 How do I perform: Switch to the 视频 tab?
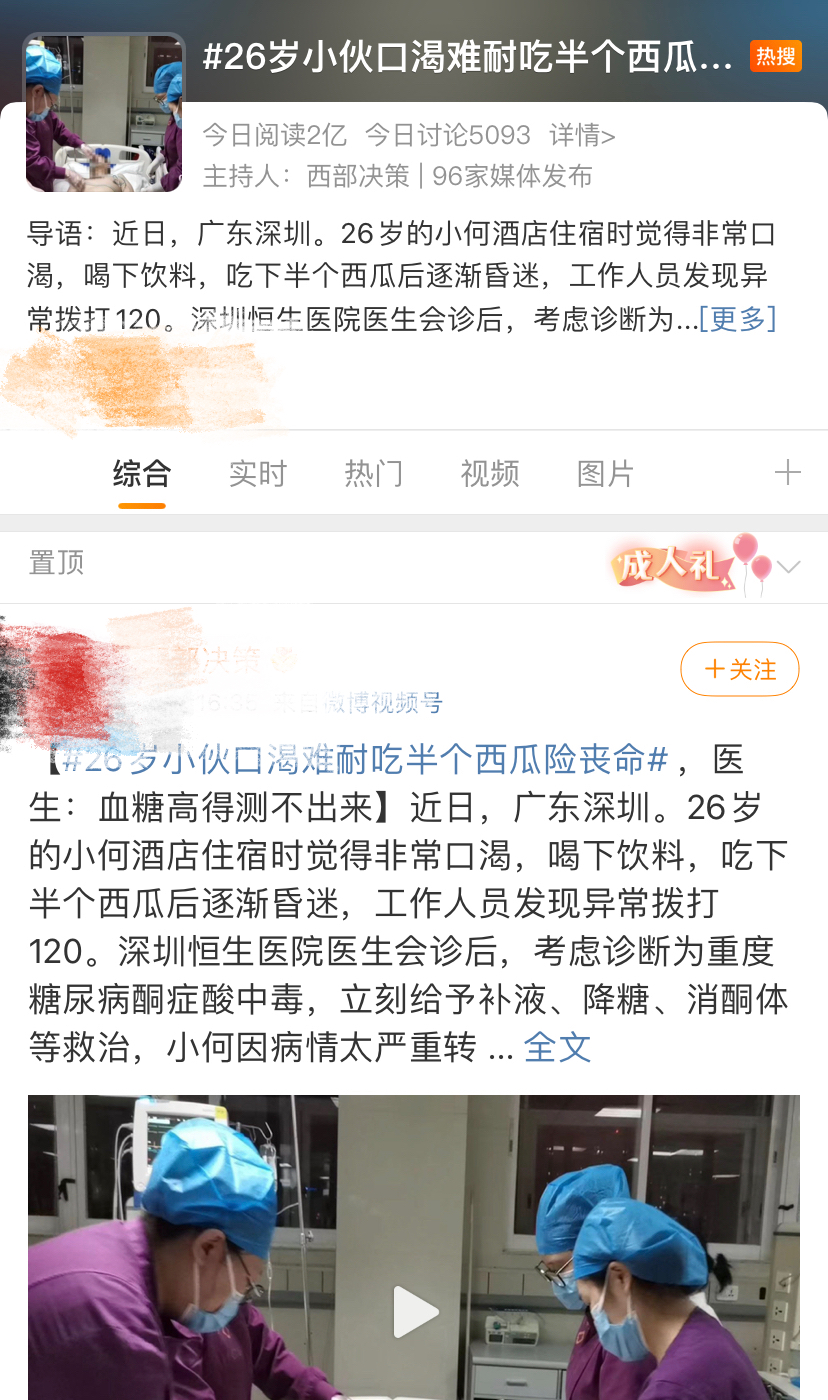tap(489, 474)
